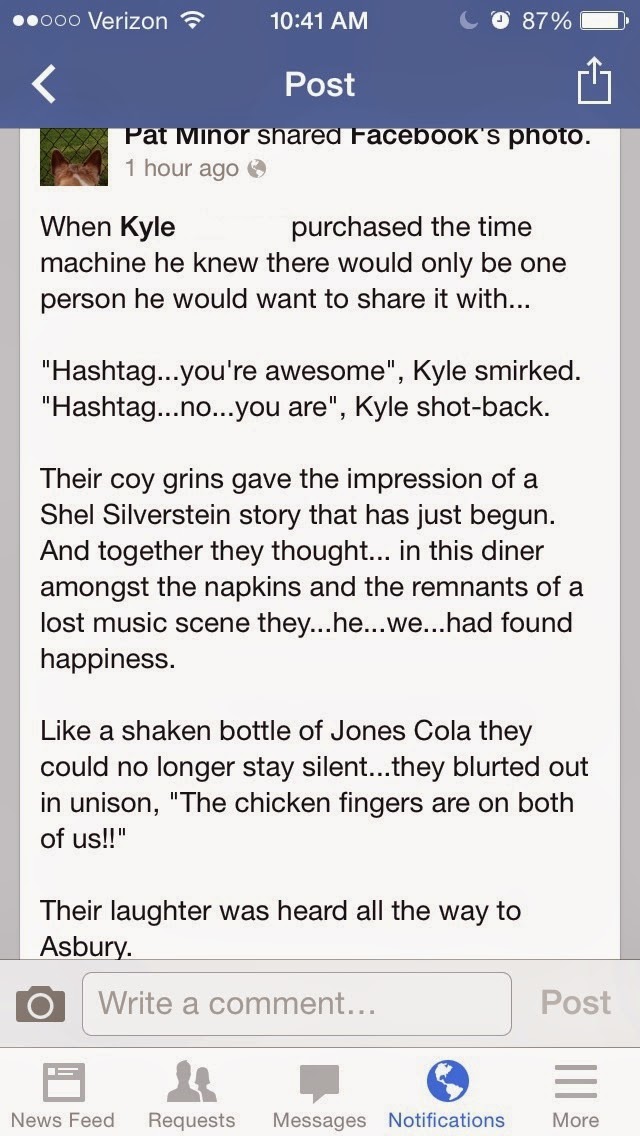Image resolution: width=640 pixels, height=1136 pixels.
Task: Go back from the Post screen
Action: pos(45,84)
